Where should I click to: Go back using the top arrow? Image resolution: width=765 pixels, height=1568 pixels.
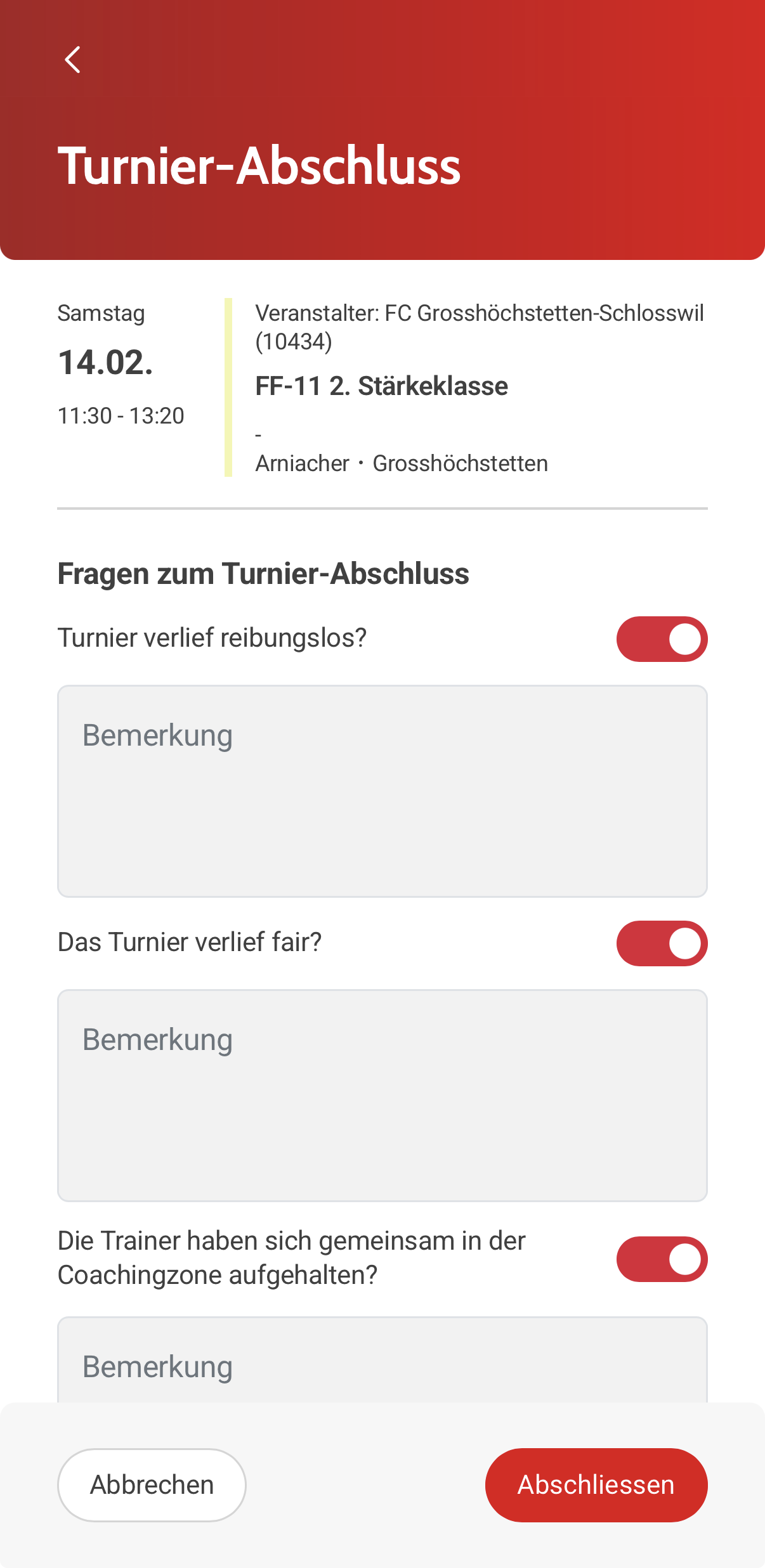pyautogui.click(x=73, y=60)
